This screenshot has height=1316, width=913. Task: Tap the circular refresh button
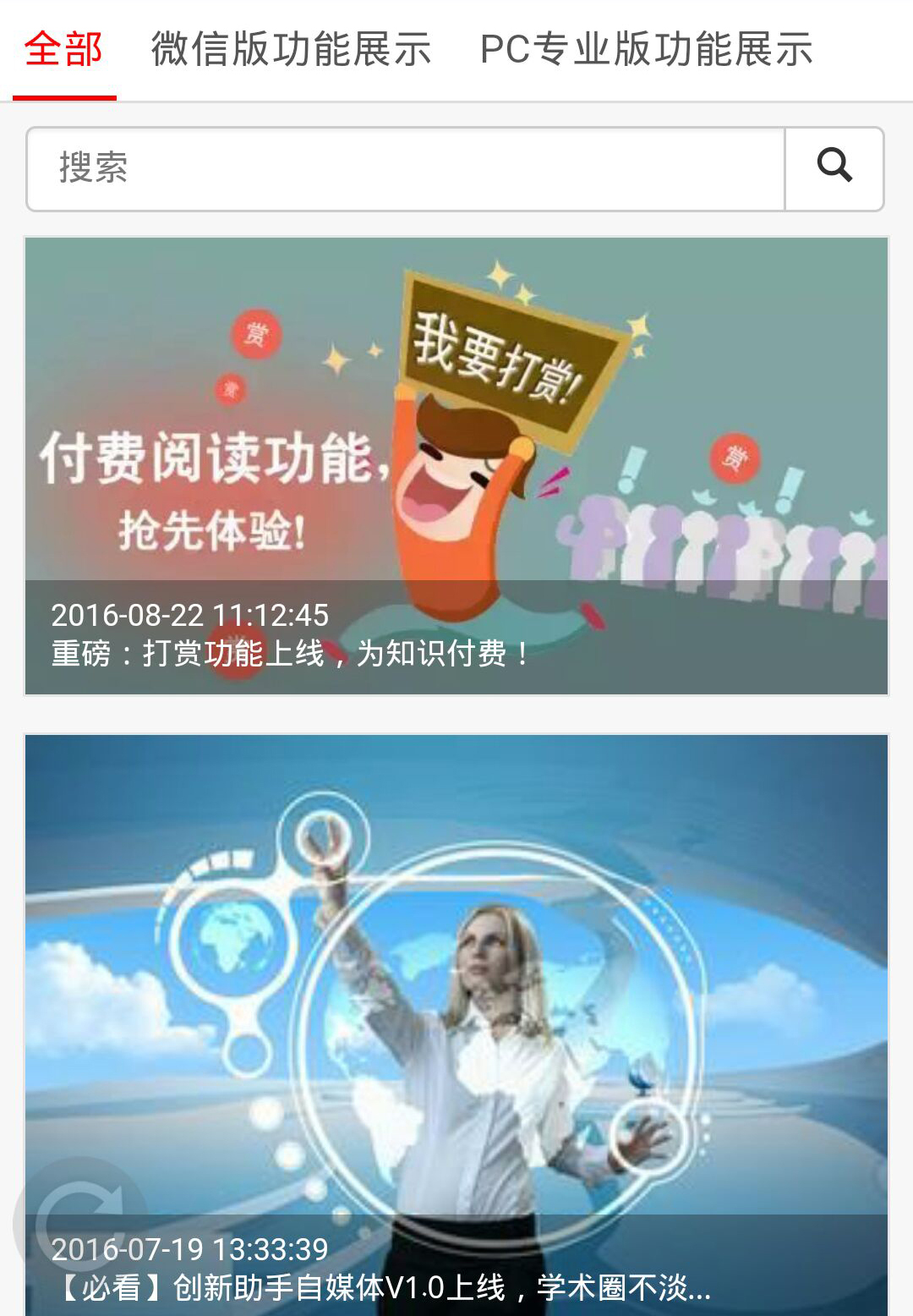(x=80, y=1222)
